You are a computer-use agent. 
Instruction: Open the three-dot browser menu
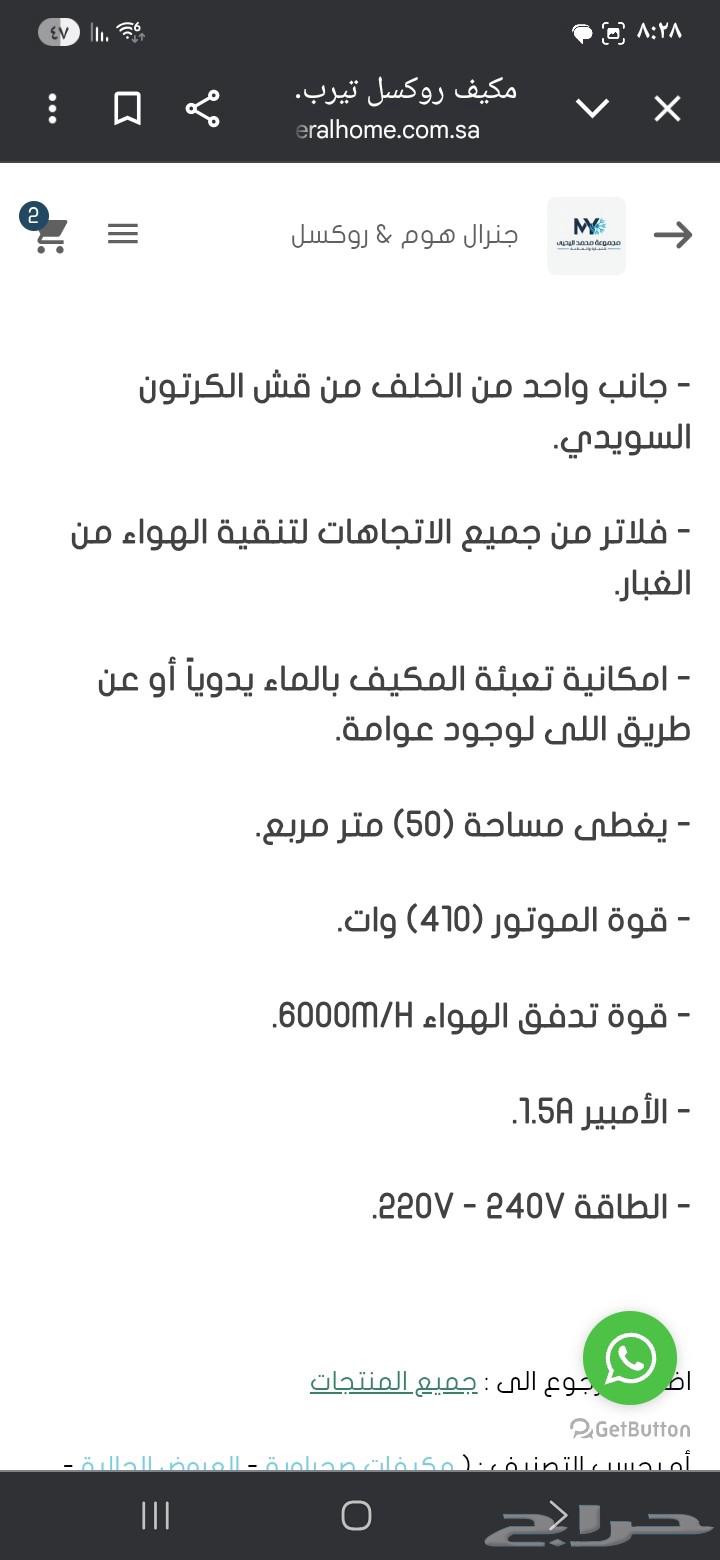tap(52, 108)
